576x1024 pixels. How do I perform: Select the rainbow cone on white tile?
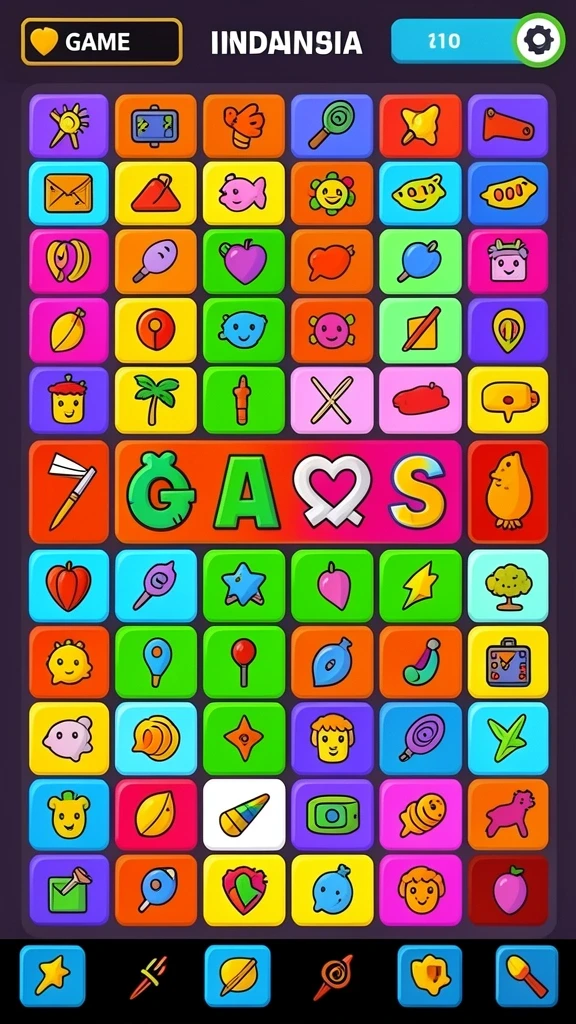point(244,814)
